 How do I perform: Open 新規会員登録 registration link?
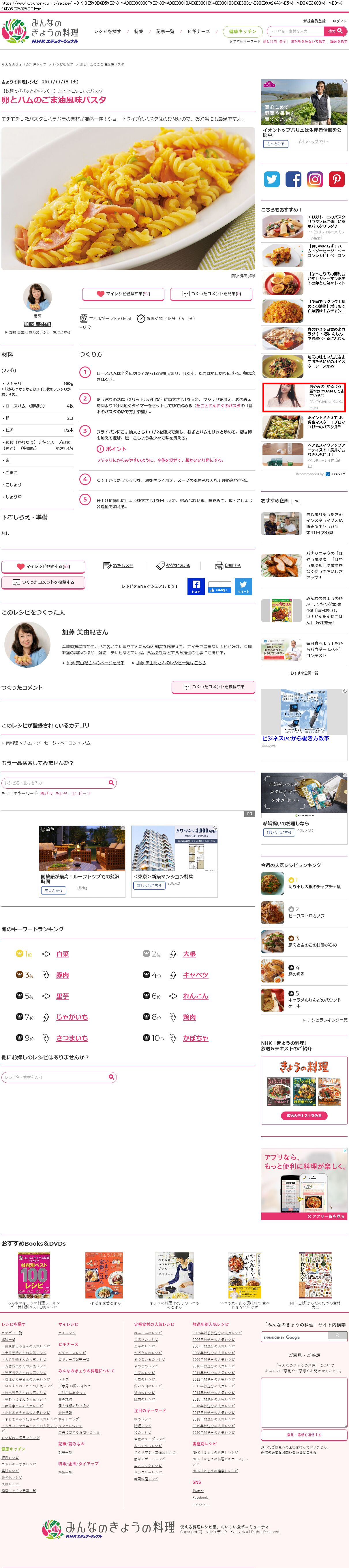point(314,21)
